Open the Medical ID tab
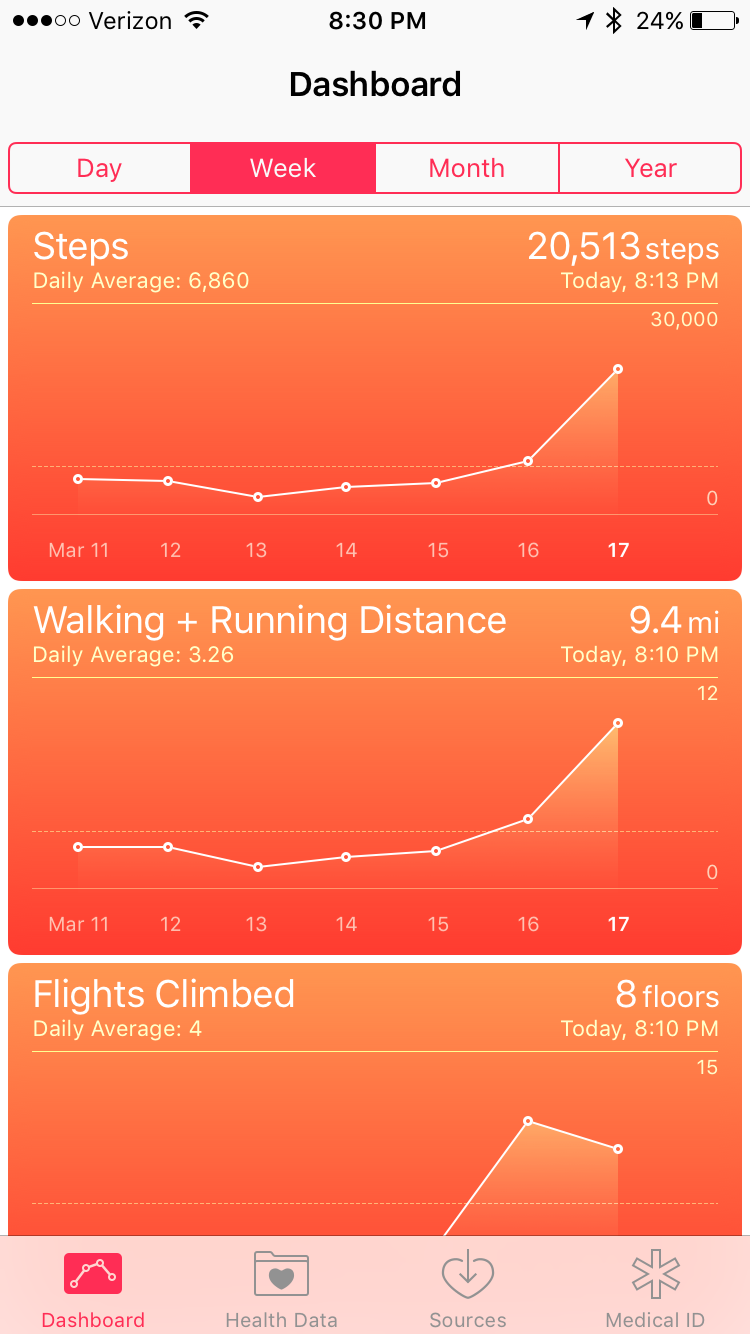Image resolution: width=750 pixels, height=1334 pixels. click(x=655, y=1289)
